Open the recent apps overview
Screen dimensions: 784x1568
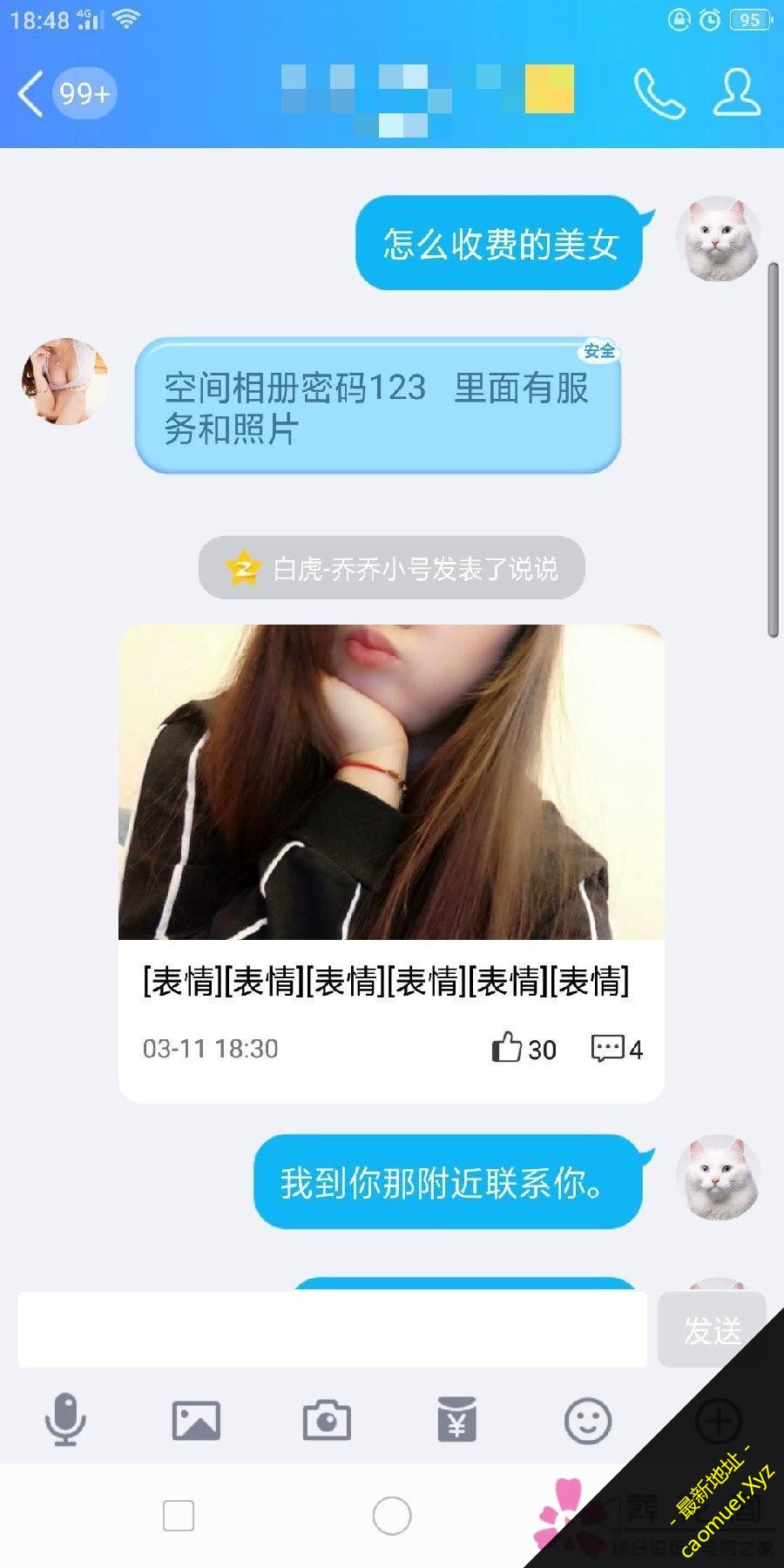pos(179,1517)
